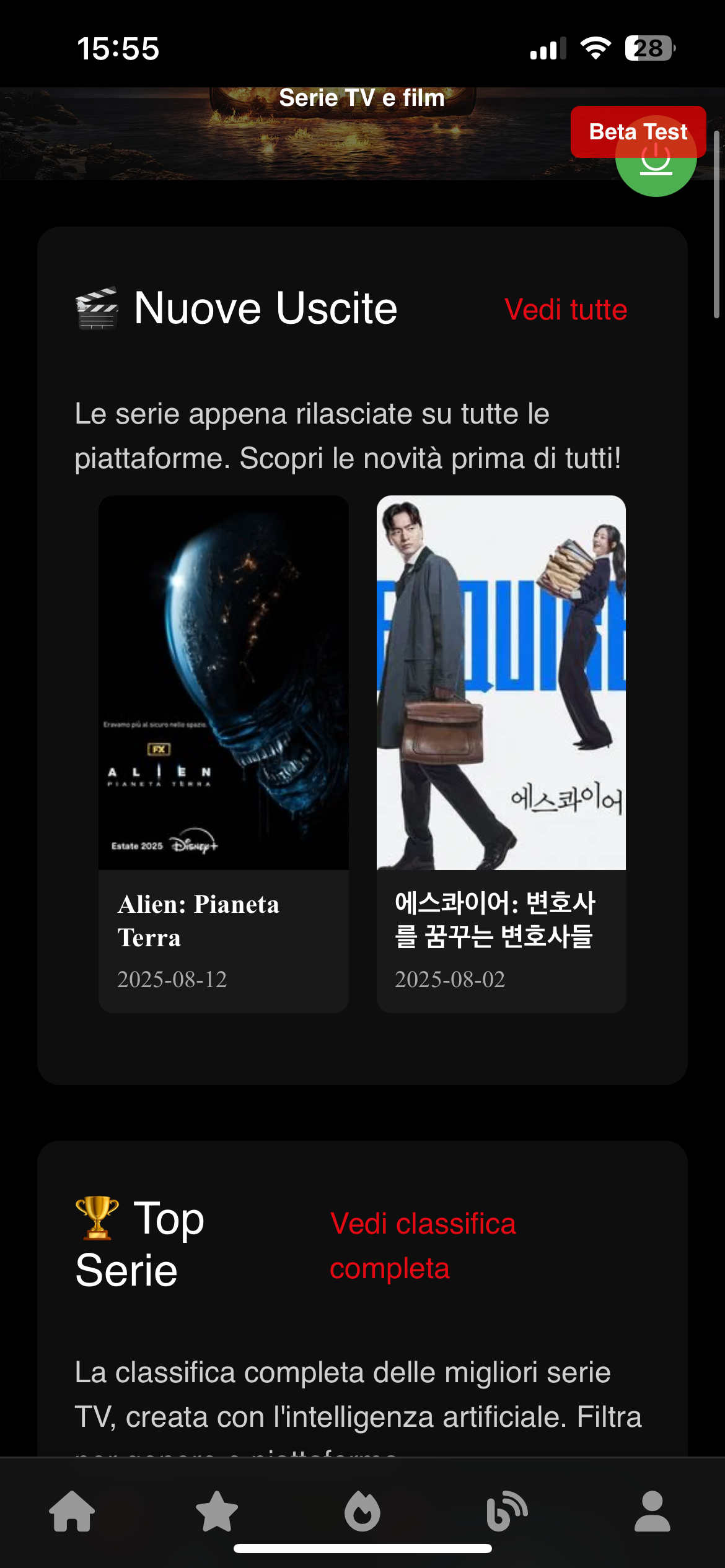Screen dimensions: 725x1568
Task: Open Vedi tutte for Nuove Uscite
Action: point(566,310)
